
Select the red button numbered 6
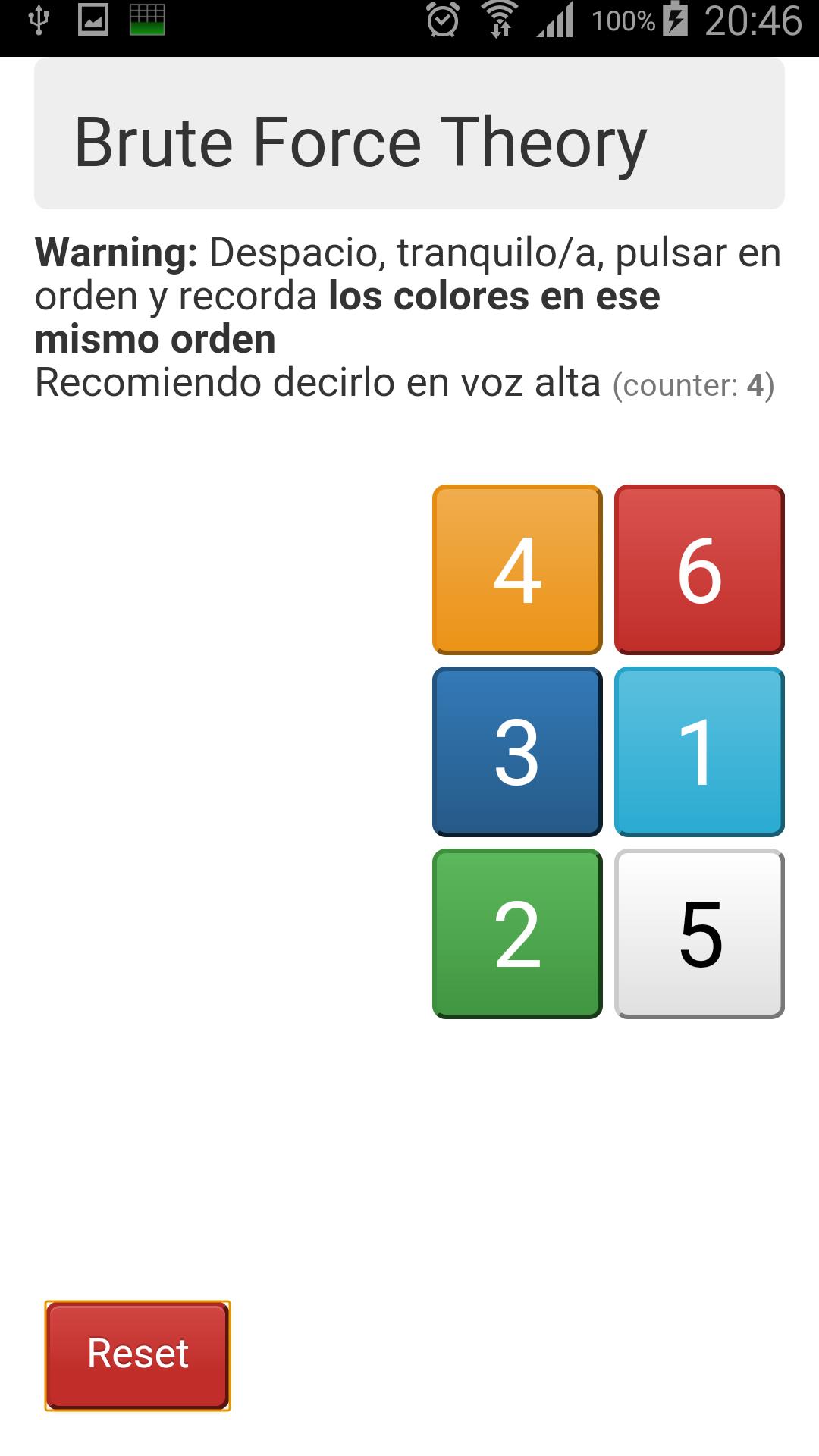(x=699, y=570)
